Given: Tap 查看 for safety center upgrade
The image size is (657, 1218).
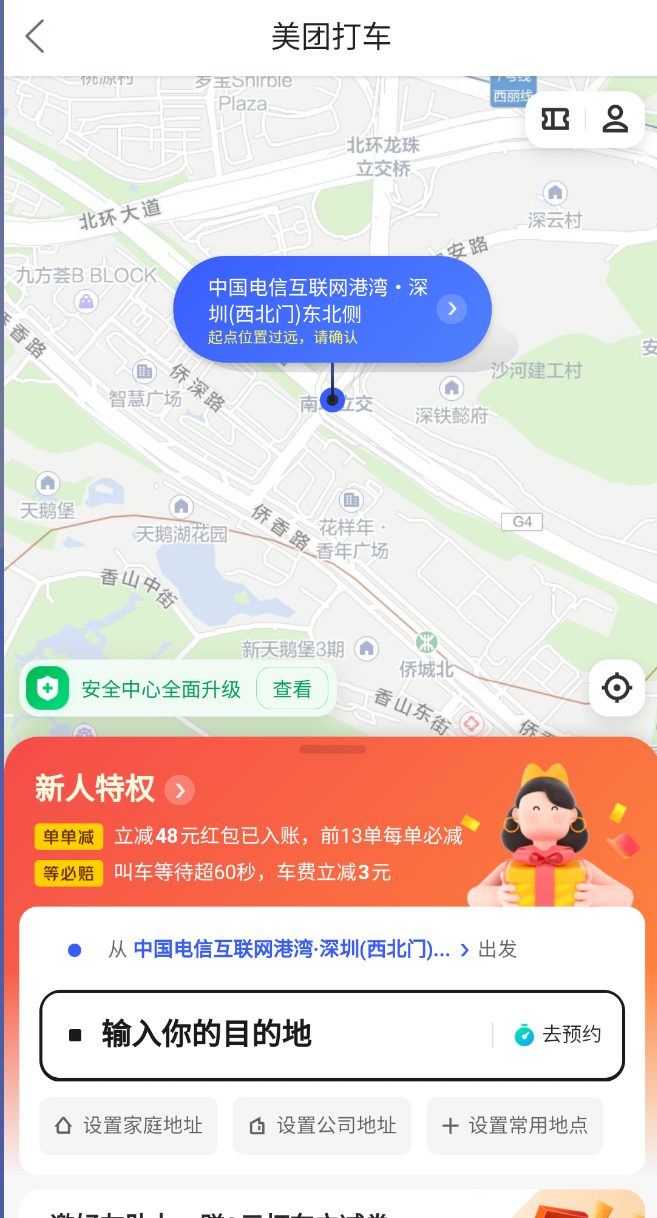Looking at the screenshot, I should pos(292,689).
